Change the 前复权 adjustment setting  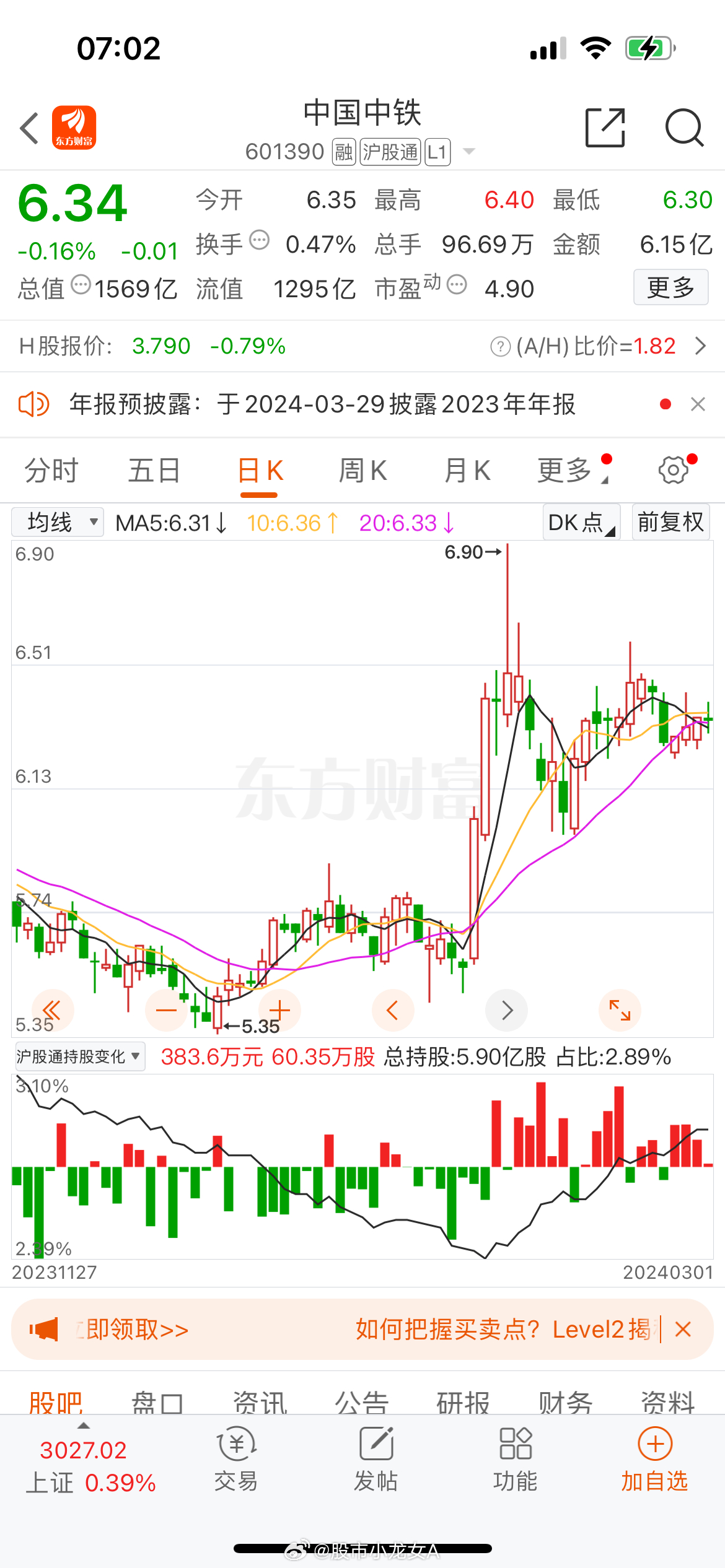[670, 522]
